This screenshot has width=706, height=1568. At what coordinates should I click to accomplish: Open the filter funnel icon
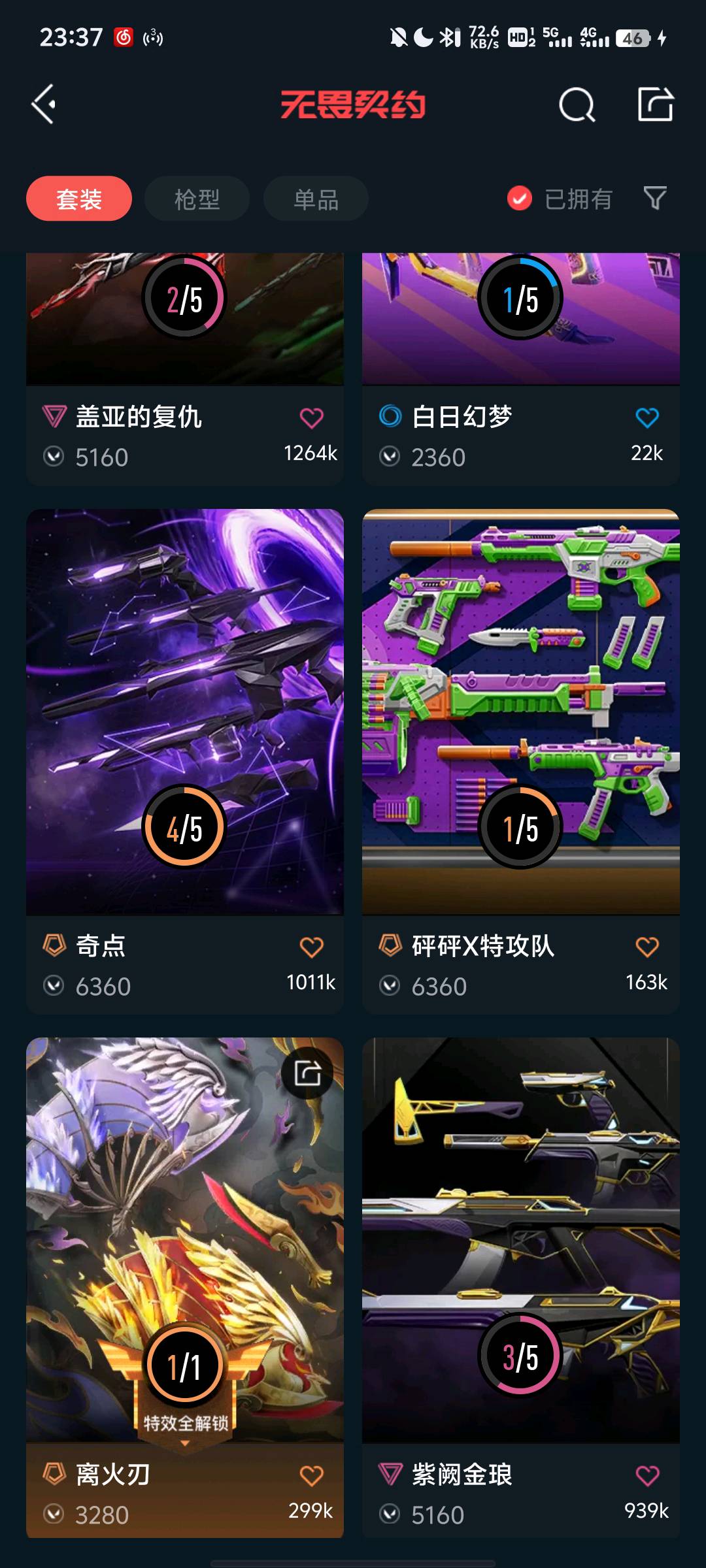click(655, 198)
